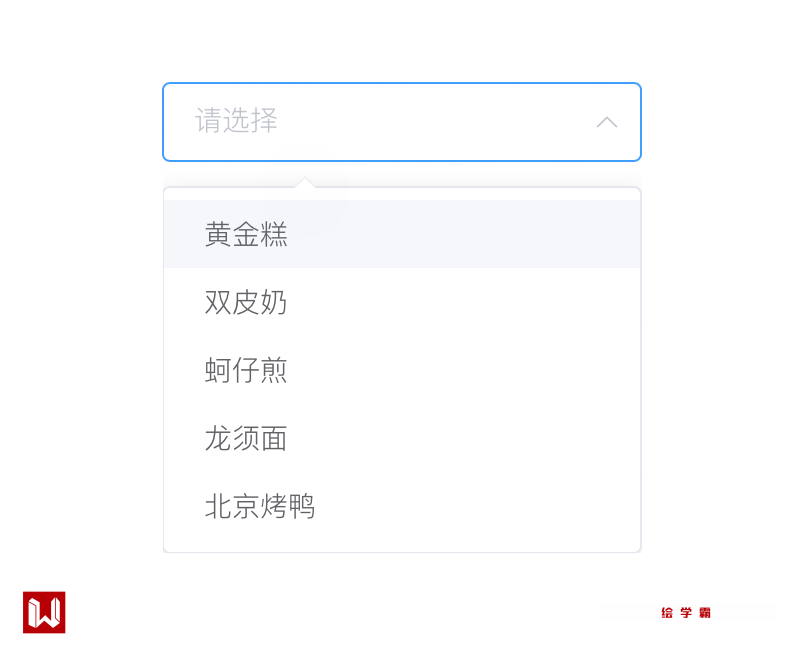Viewport: 800px width, 650px height.
Task: Choose the 北京烤鸭 option
Action: 260,506
